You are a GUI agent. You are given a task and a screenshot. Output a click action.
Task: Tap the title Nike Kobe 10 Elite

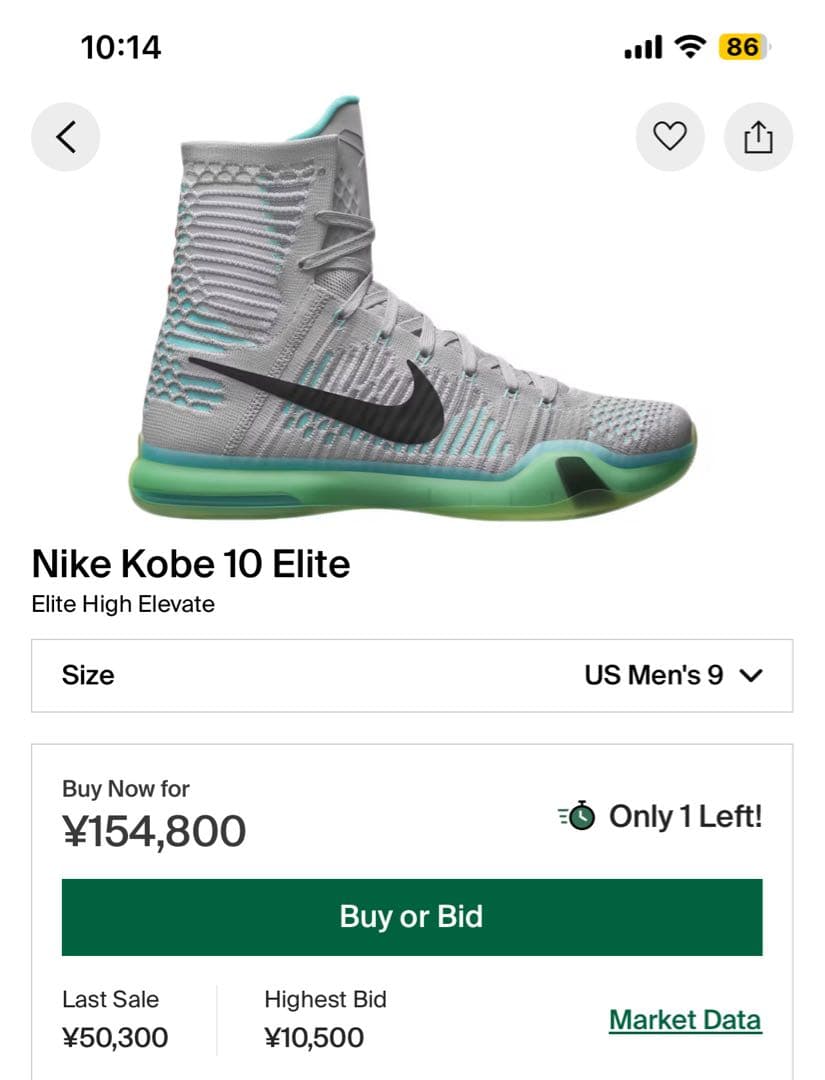click(x=190, y=564)
